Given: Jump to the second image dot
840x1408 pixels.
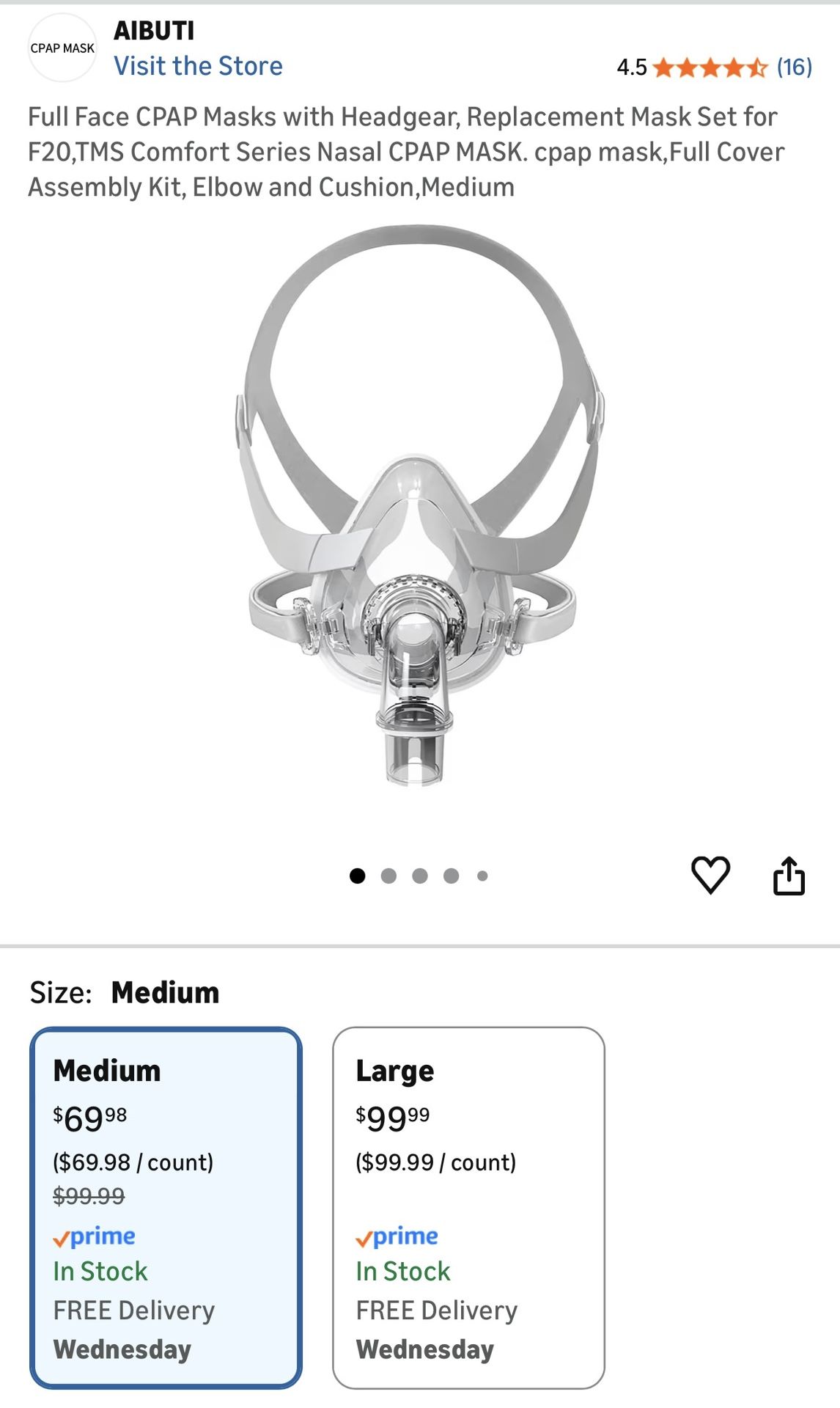Looking at the screenshot, I should 388,876.
